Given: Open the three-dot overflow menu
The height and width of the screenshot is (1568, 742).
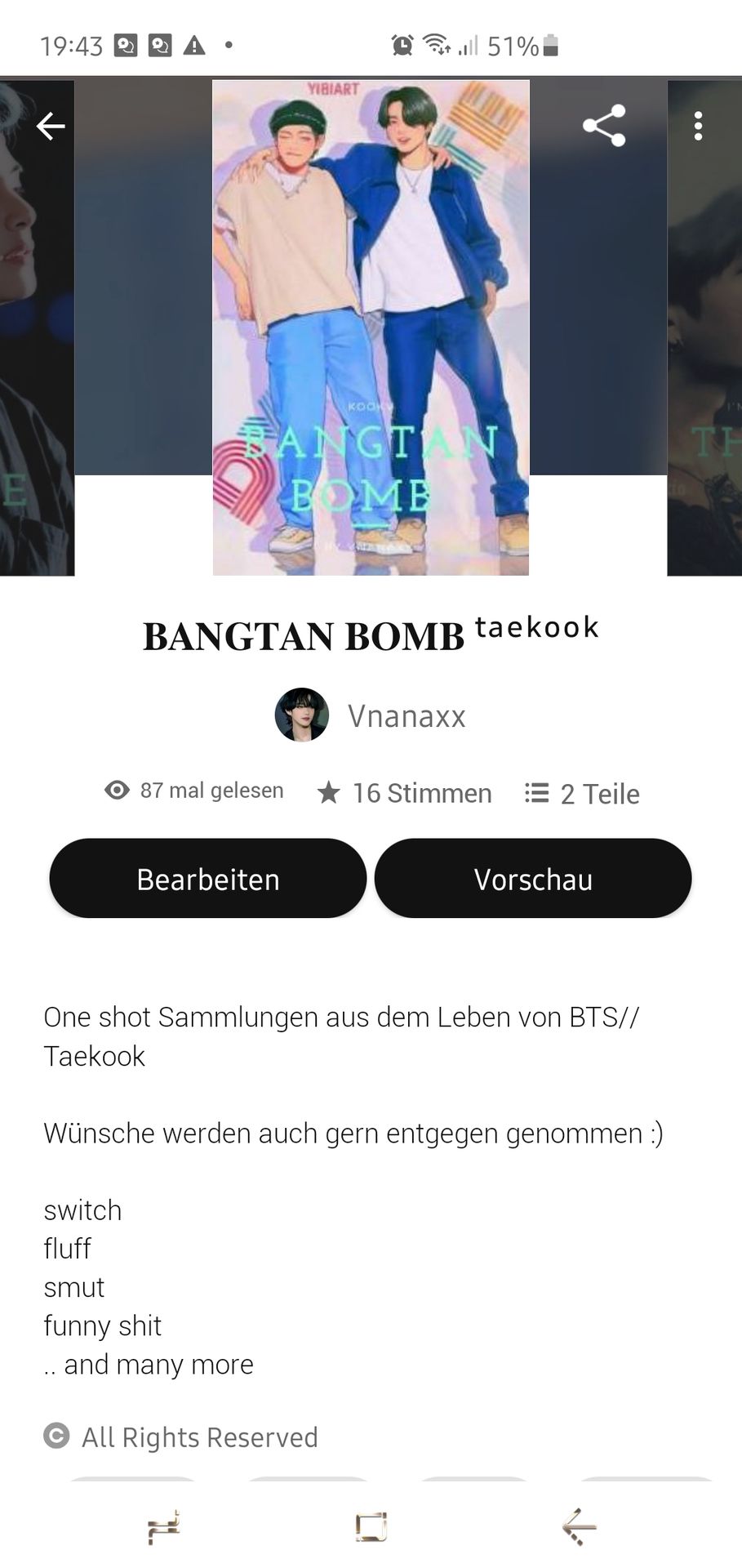Looking at the screenshot, I should (x=698, y=127).
